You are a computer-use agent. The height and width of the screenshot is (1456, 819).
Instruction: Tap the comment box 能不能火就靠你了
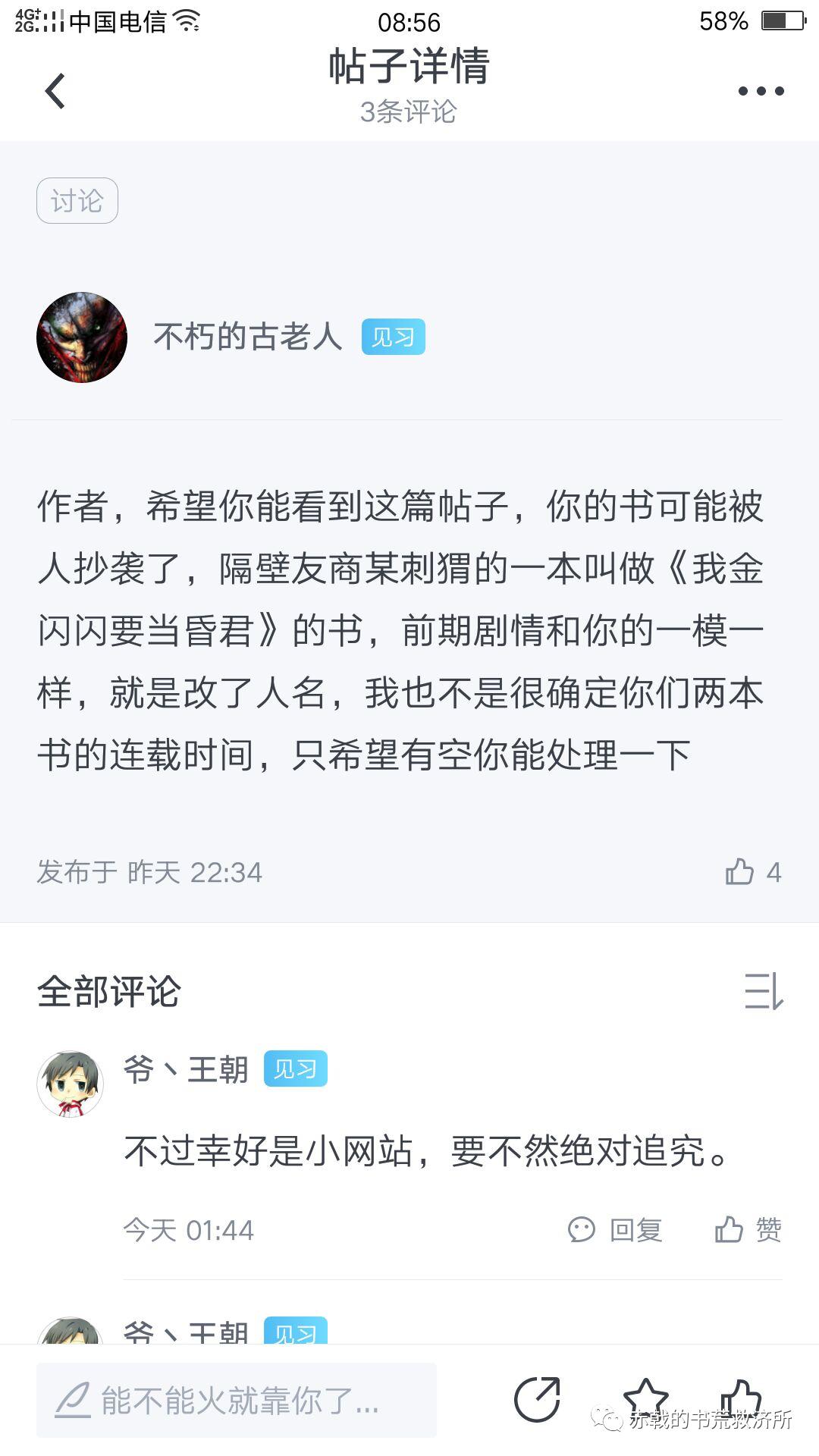pos(237,1400)
